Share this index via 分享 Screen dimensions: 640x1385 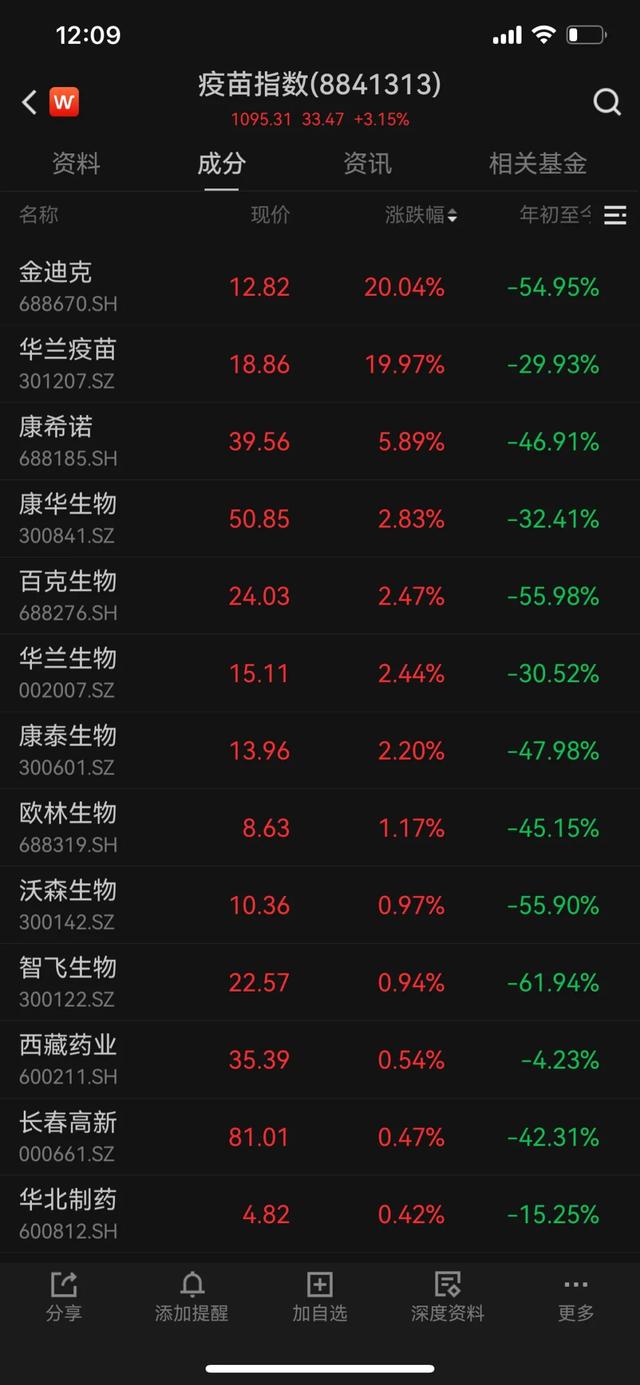pos(64,1297)
